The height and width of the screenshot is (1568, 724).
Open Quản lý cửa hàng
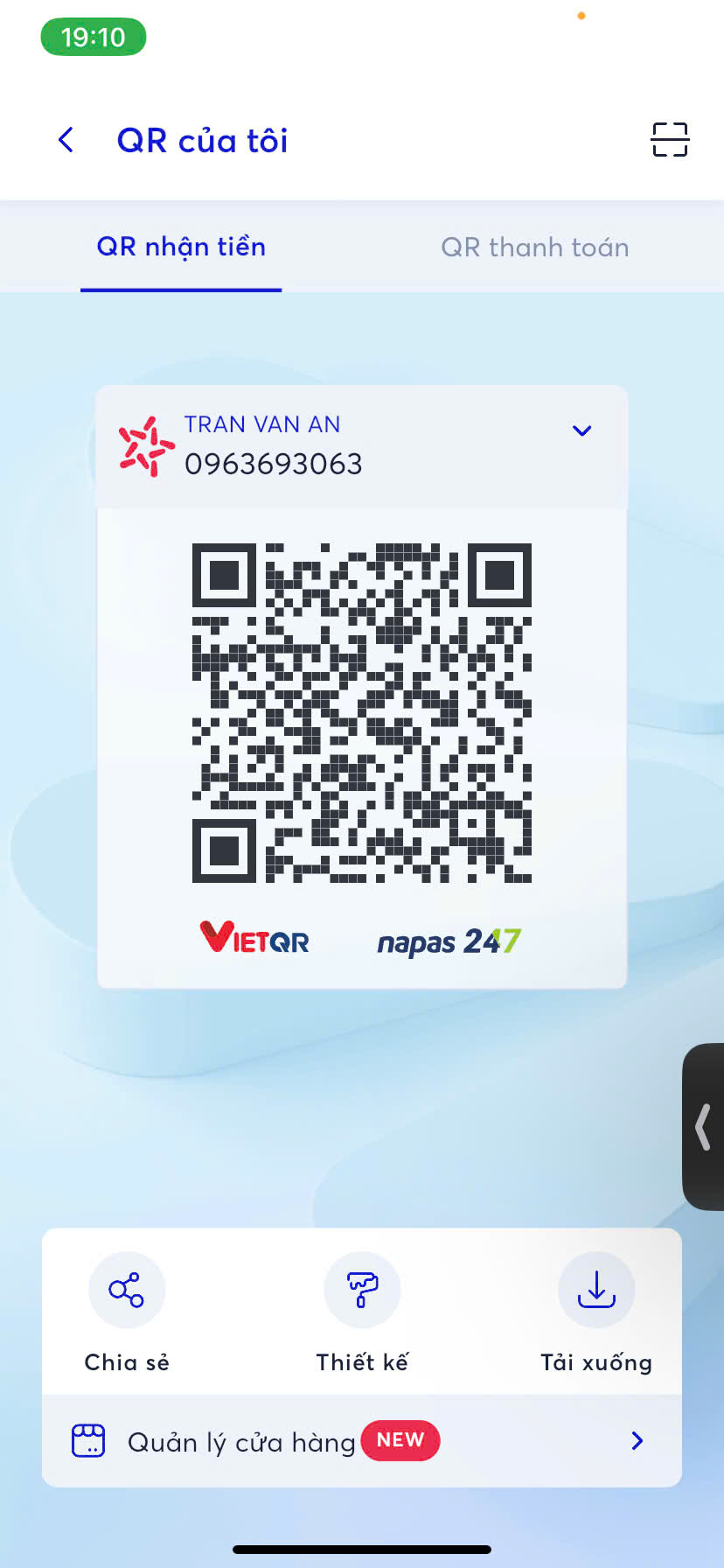pos(361,1441)
